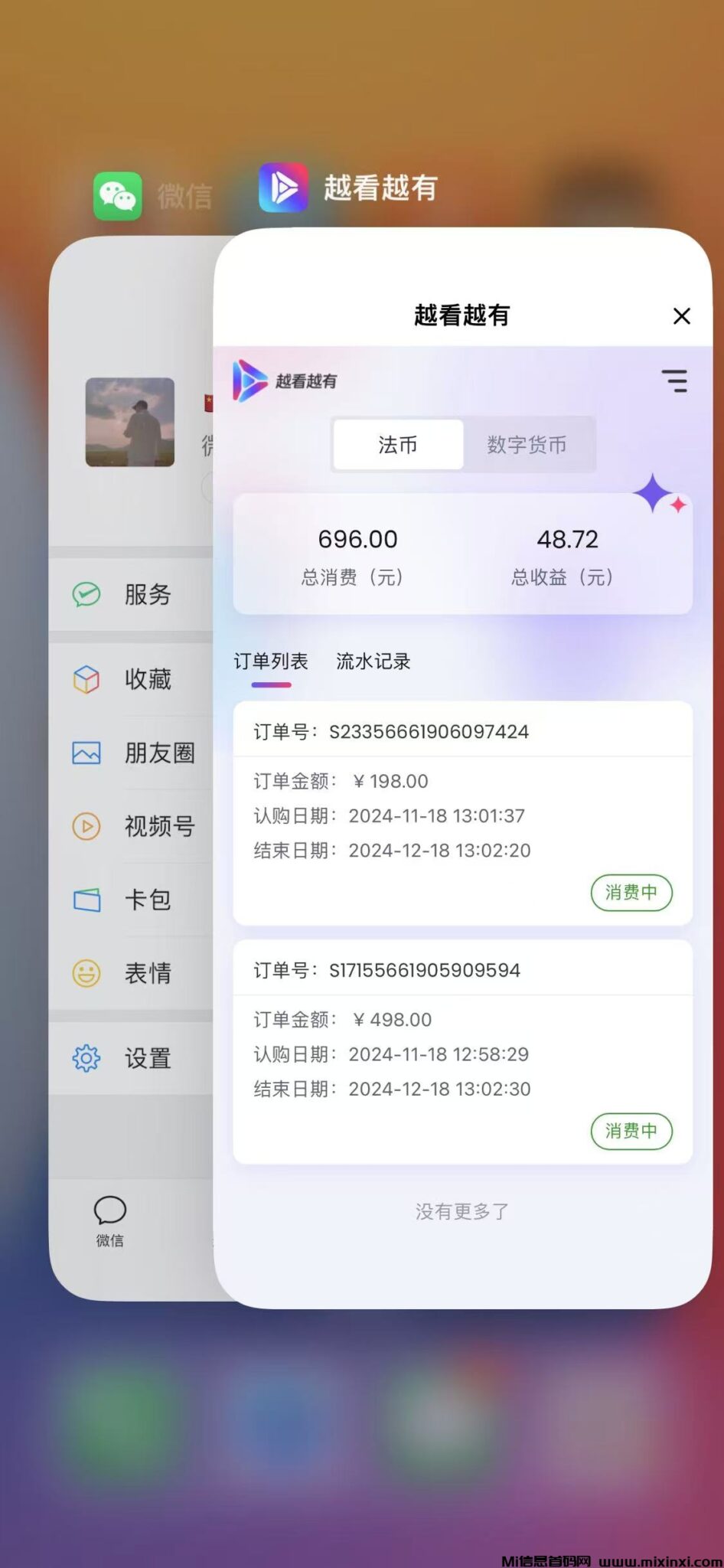Open the hamburger menu in 越看越有
The image size is (724, 1568).
tap(675, 381)
